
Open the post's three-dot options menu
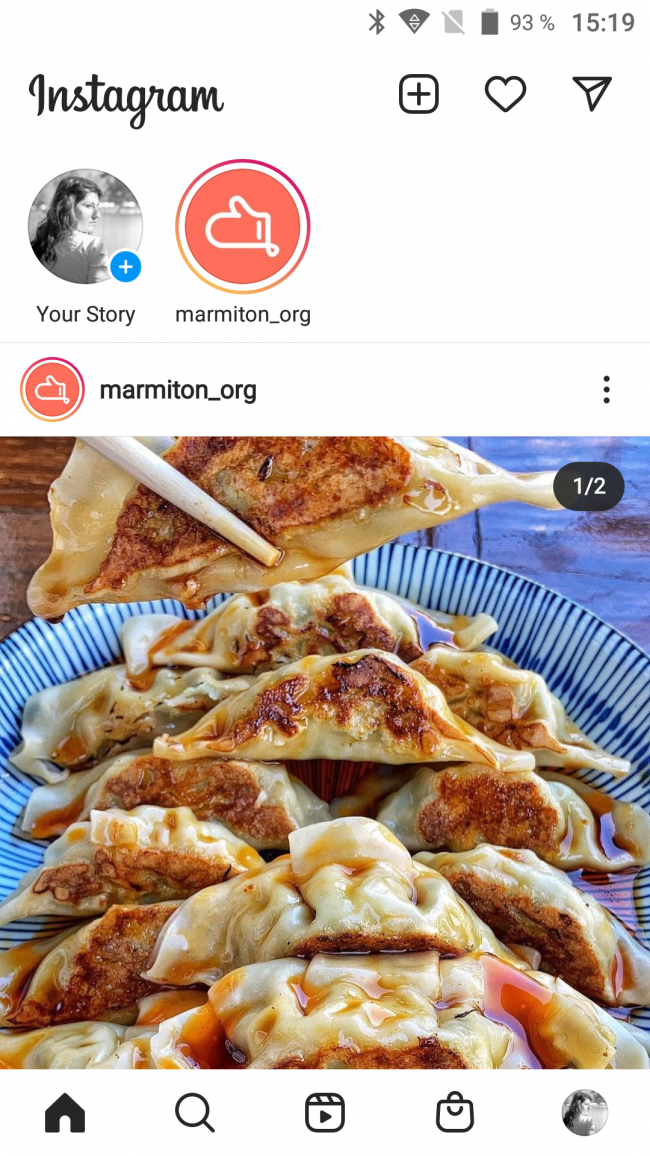[x=606, y=390]
